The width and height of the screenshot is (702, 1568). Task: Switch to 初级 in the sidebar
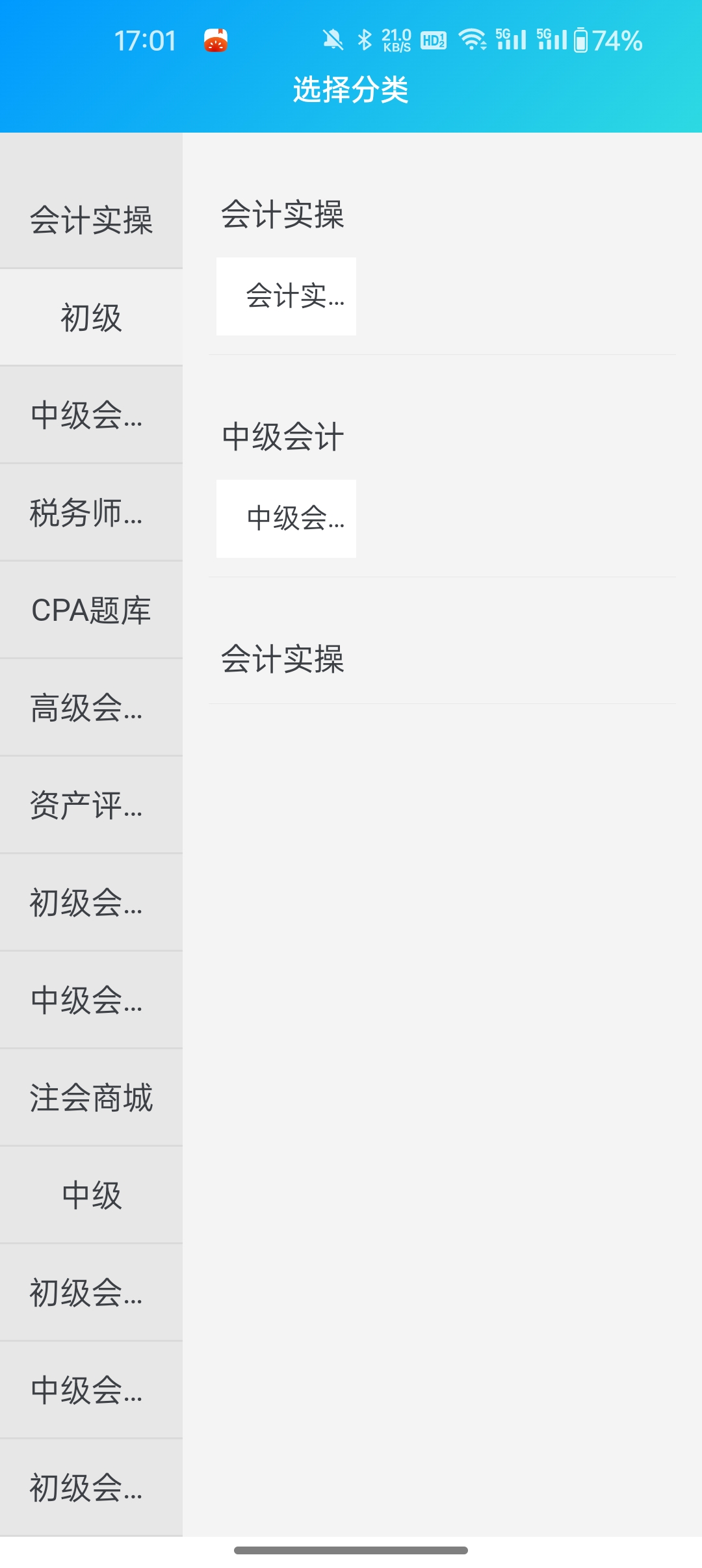(91, 318)
